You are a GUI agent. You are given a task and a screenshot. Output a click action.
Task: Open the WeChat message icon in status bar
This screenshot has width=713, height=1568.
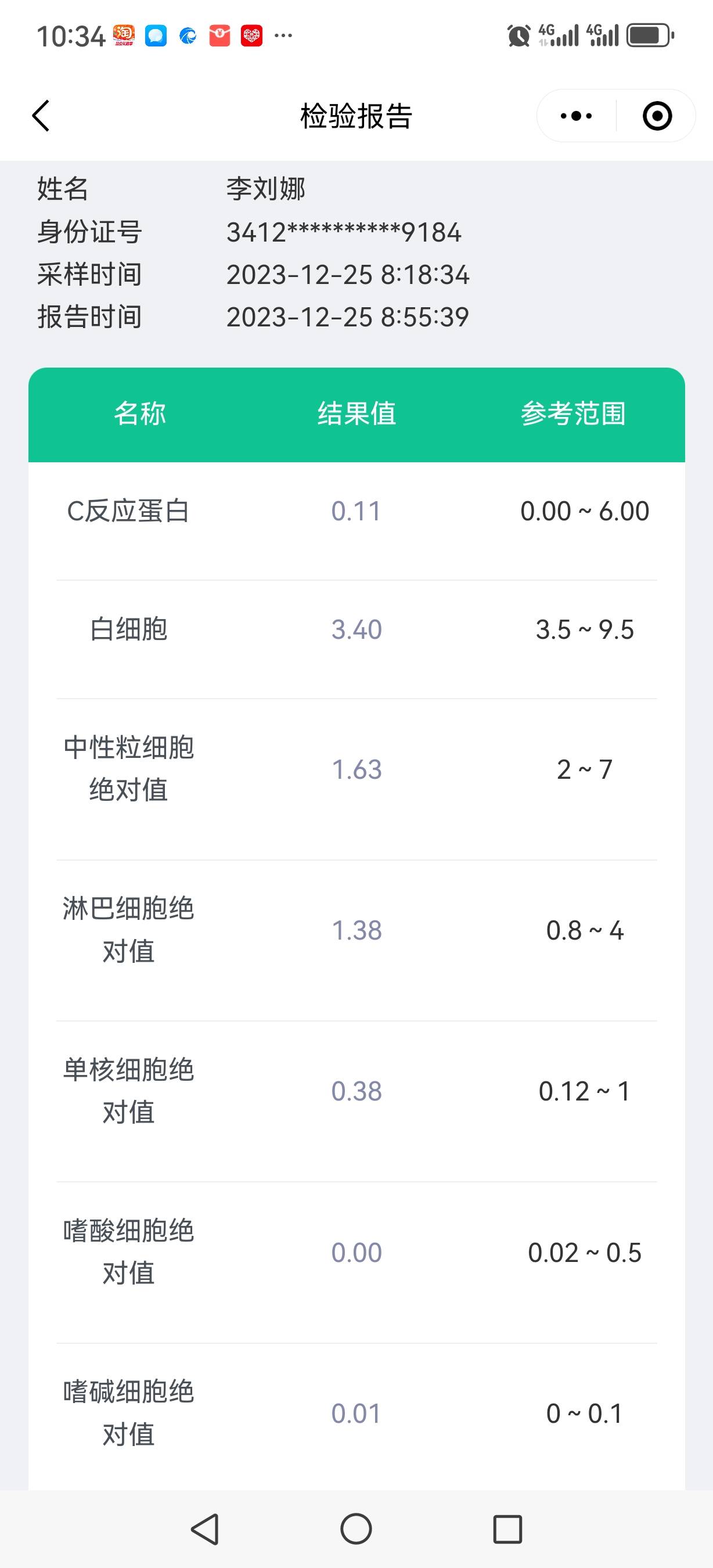[156, 35]
